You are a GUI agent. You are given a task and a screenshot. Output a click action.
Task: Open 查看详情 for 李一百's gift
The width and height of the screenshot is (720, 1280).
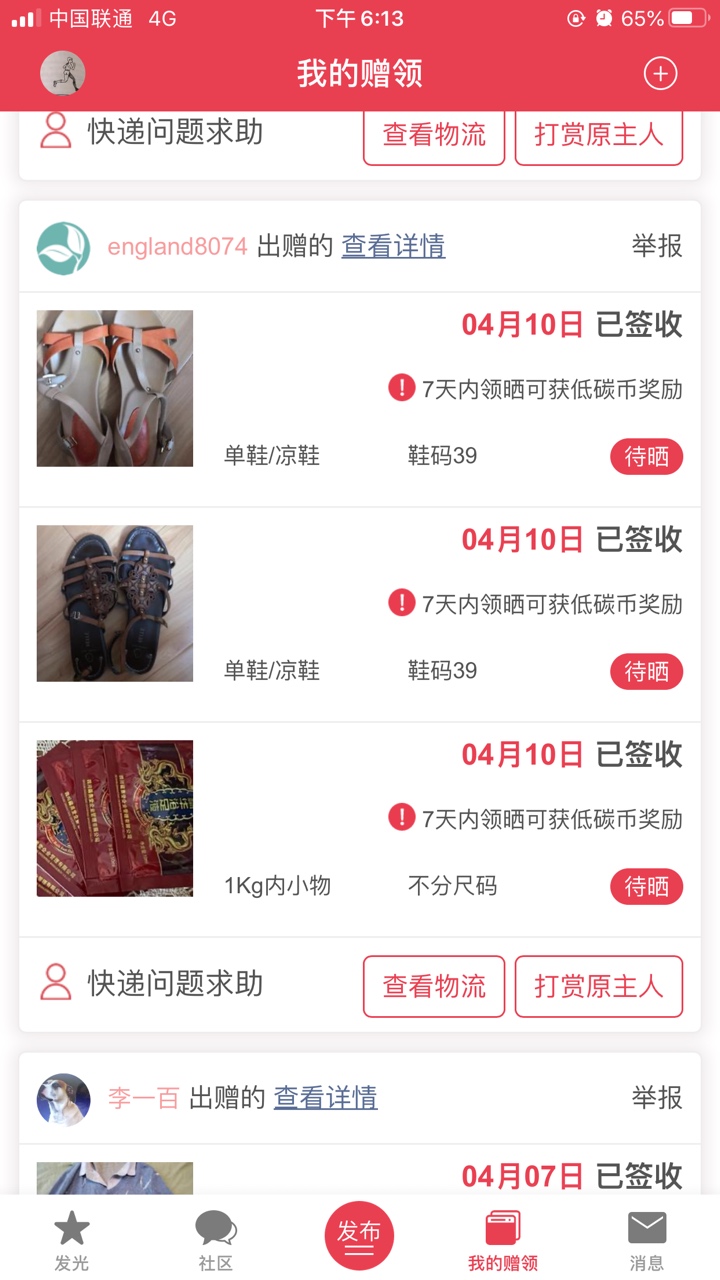coord(326,1098)
